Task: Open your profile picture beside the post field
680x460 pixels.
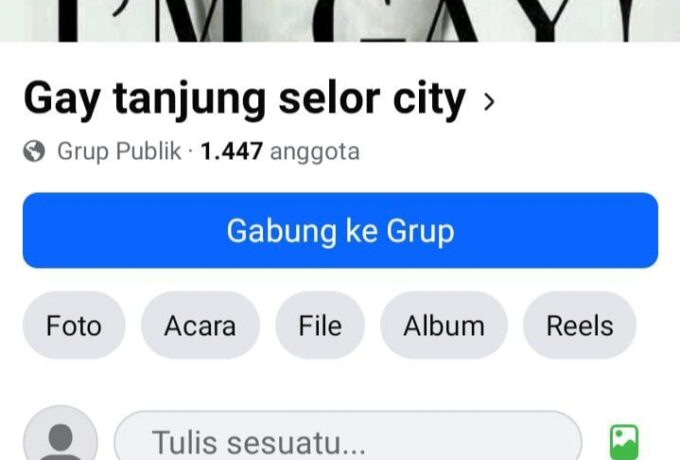Action: (61, 438)
